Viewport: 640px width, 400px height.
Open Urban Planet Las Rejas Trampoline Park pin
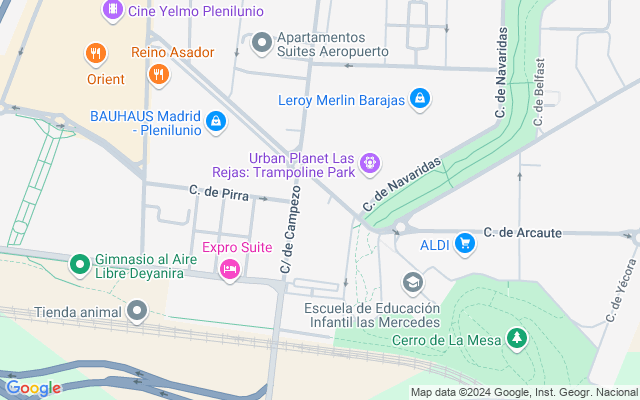coord(370,160)
